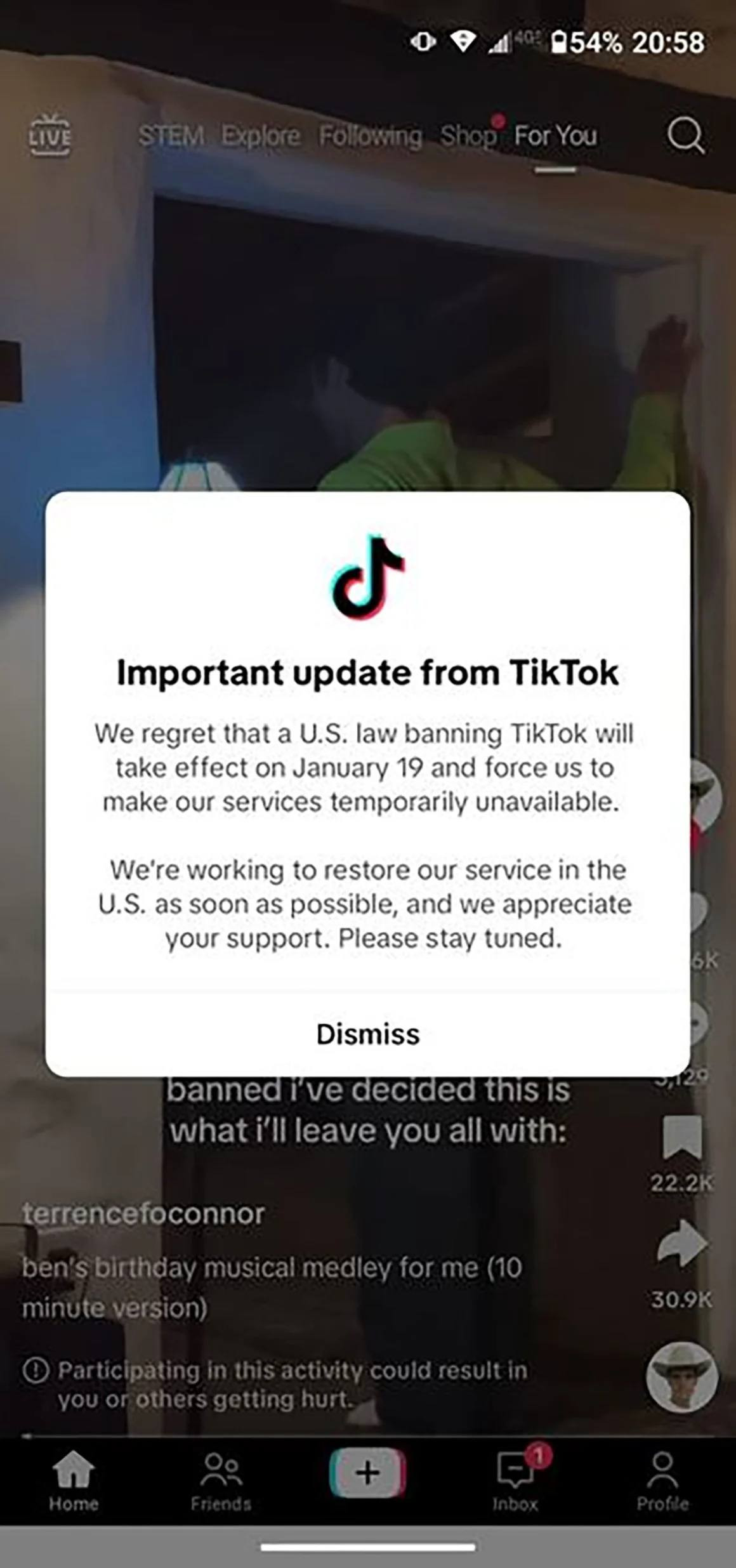Open the search icon
736x1568 pixels.
pos(685,135)
